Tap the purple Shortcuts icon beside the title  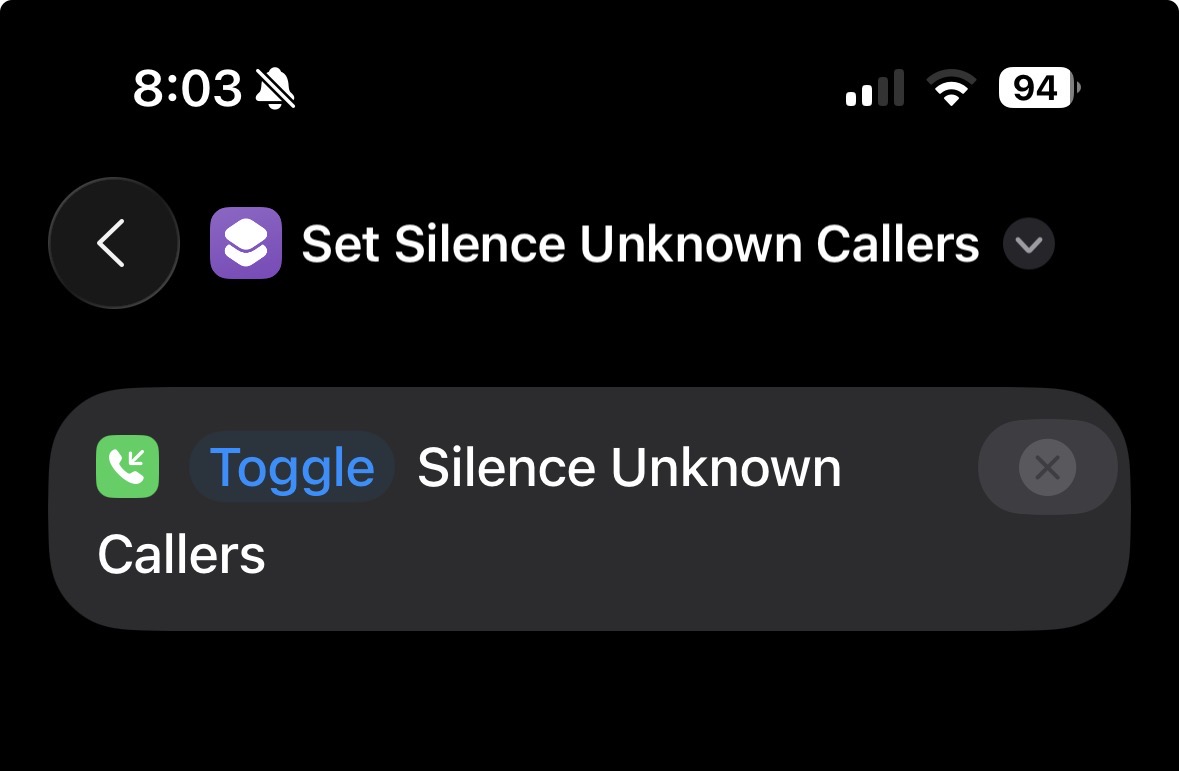tap(246, 243)
